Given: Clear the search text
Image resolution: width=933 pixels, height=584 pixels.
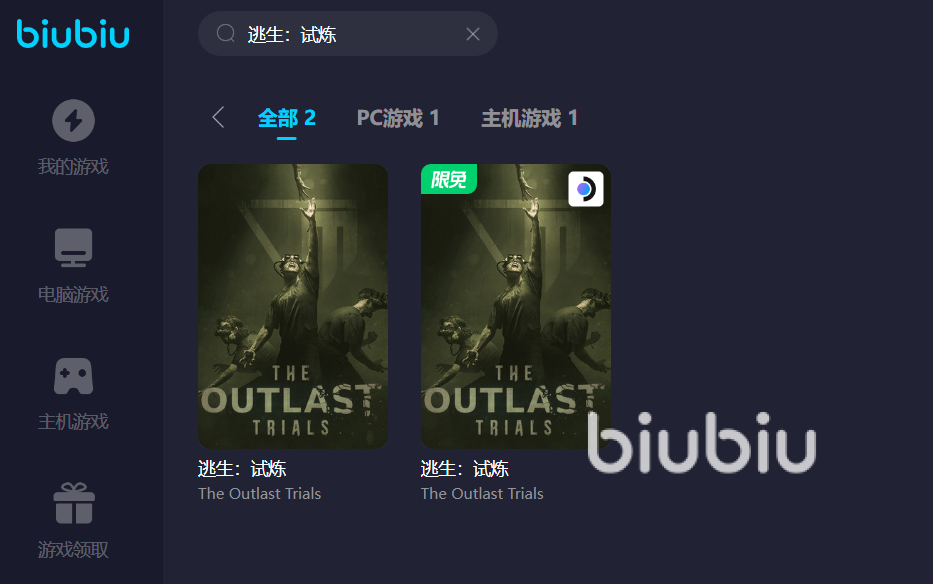Looking at the screenshot, I should coord(473,35).
